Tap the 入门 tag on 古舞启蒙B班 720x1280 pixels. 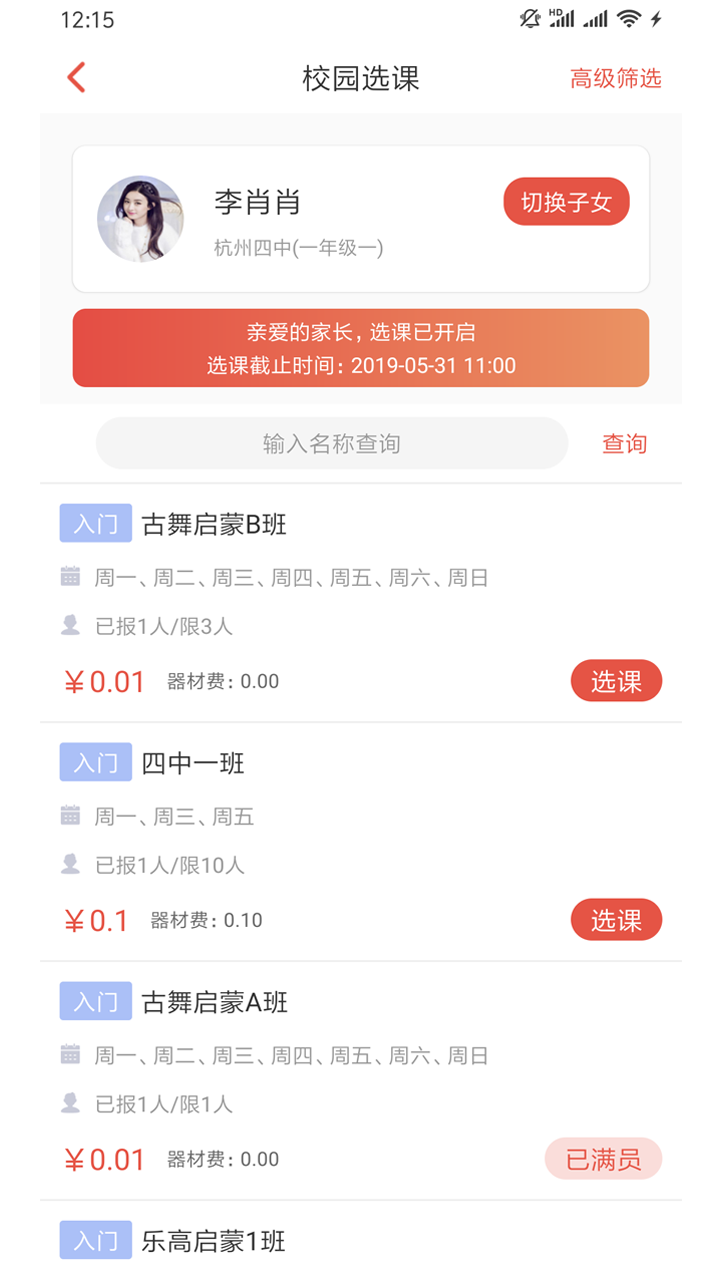[x=95, y=523]
